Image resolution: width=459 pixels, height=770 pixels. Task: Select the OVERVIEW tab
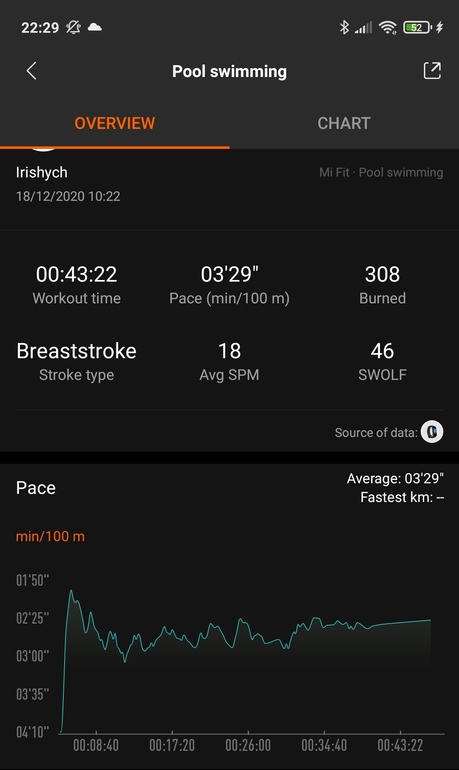pos(114,123)
